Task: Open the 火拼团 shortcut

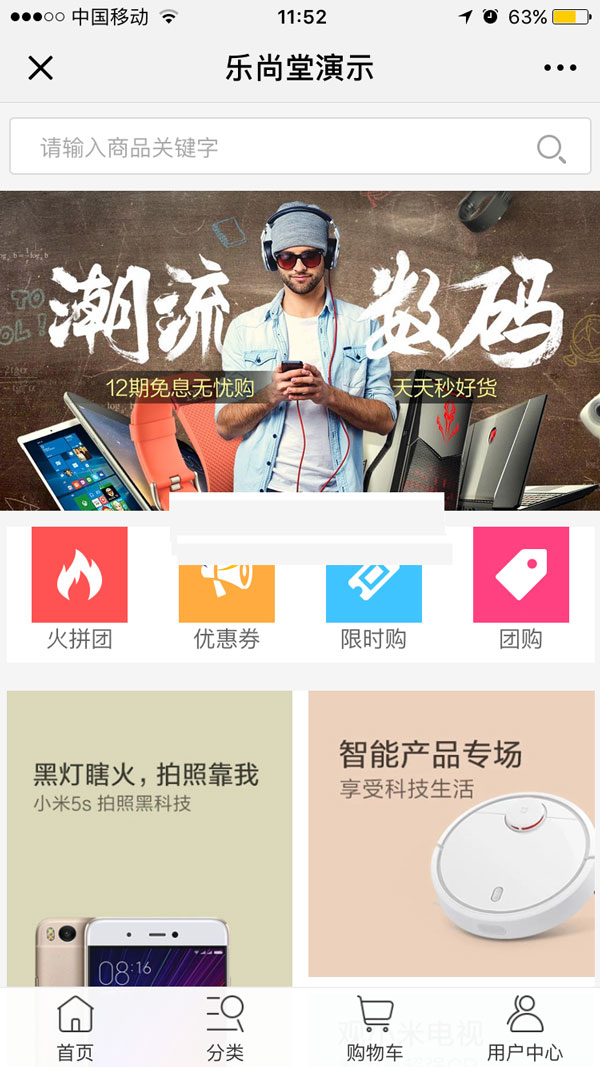Action: pos(80,588)
